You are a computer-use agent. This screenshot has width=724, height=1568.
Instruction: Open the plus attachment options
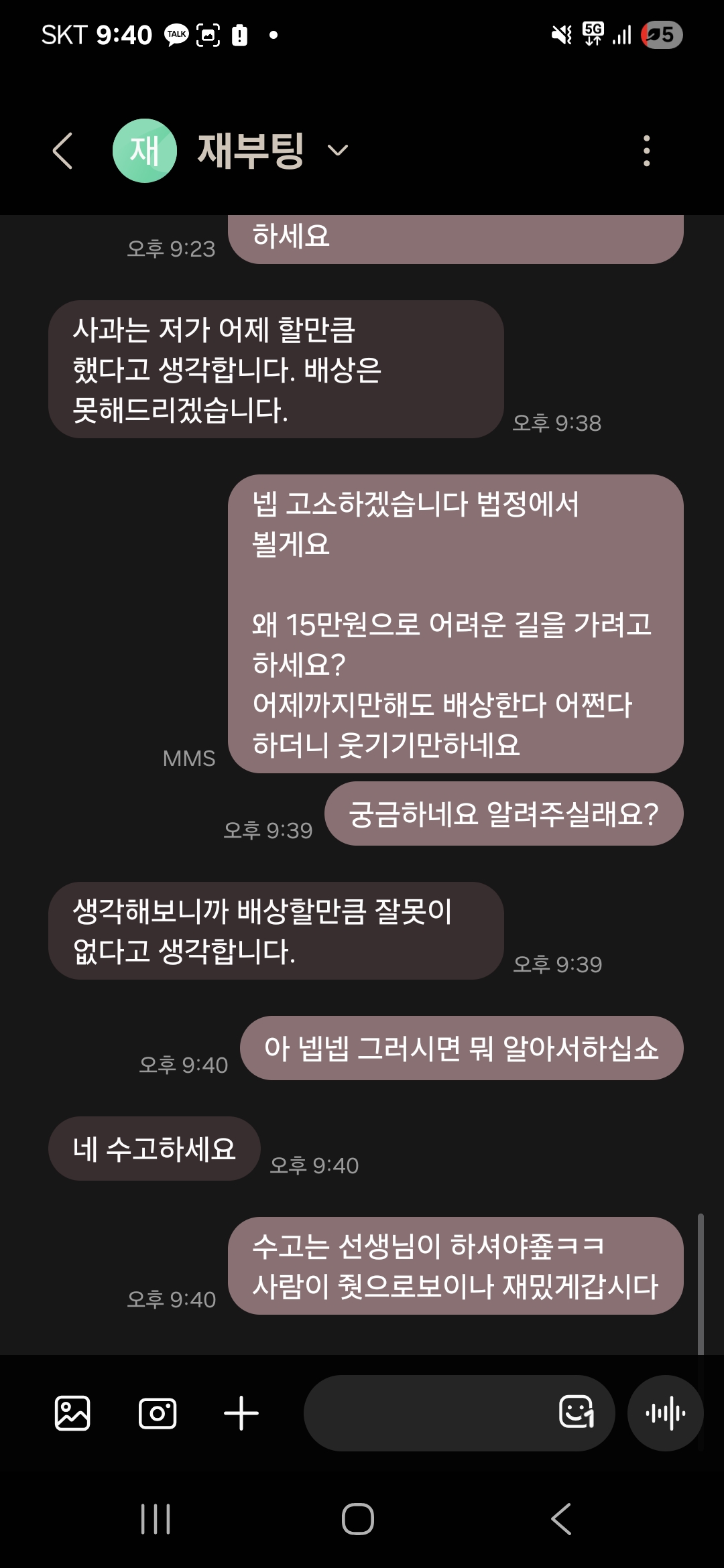(x=241, y=1413)
